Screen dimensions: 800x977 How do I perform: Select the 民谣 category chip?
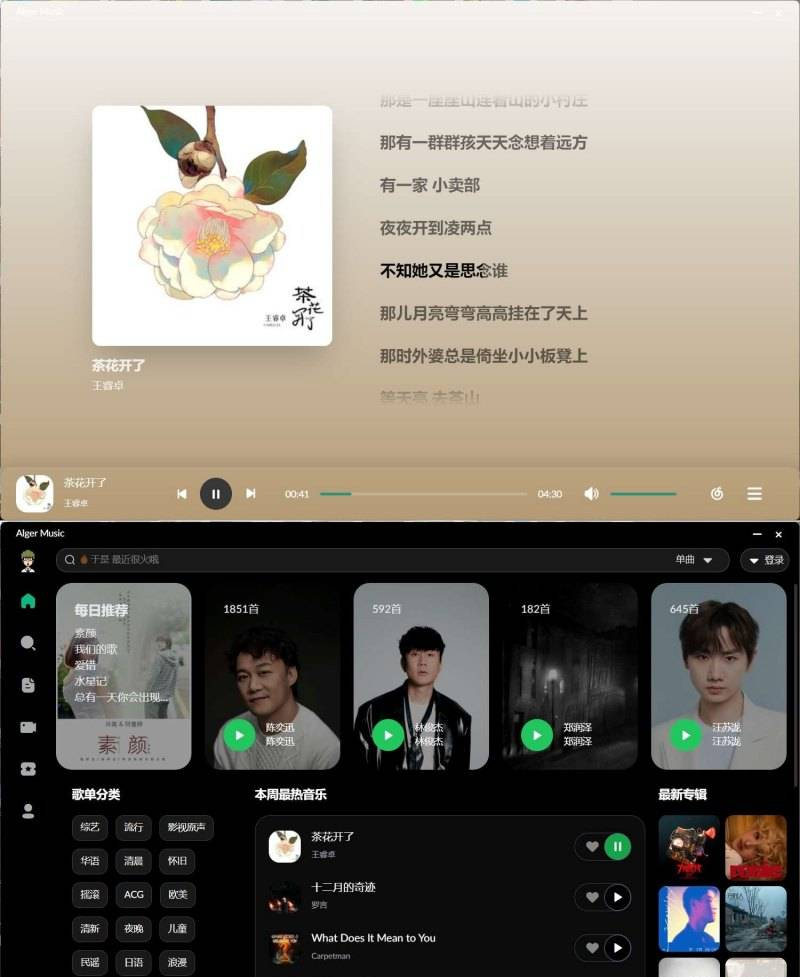tap(90, 962)
